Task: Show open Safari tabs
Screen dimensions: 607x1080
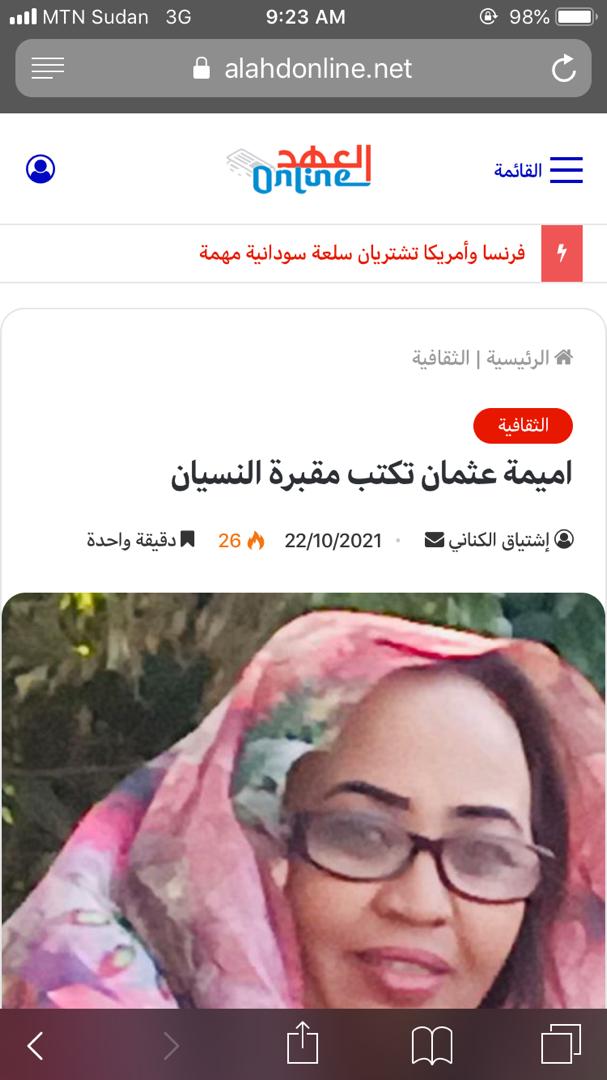Action: click(x=561, y=1044)
